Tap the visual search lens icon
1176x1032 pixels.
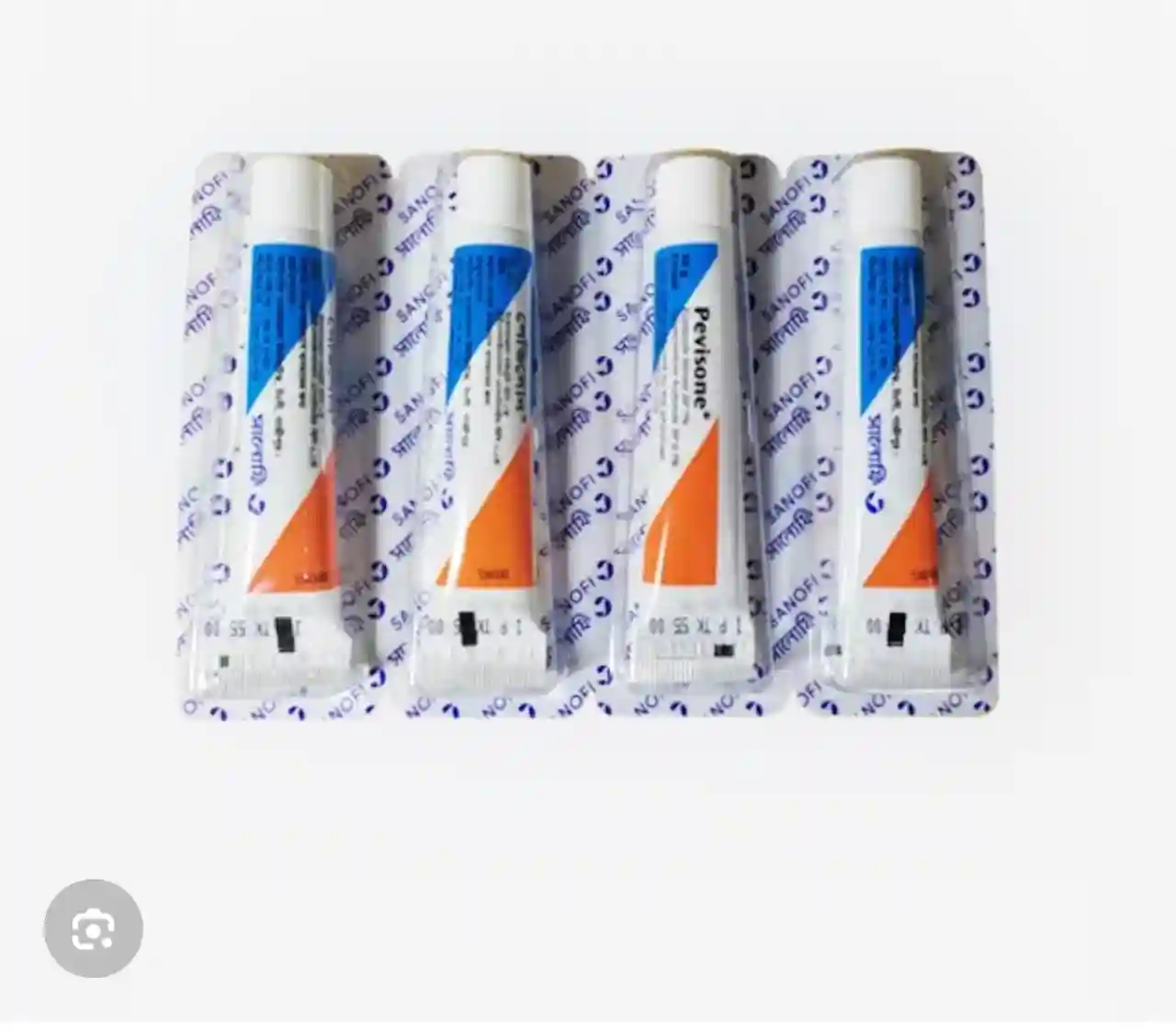pyautogui.click(x=94, y=928)
